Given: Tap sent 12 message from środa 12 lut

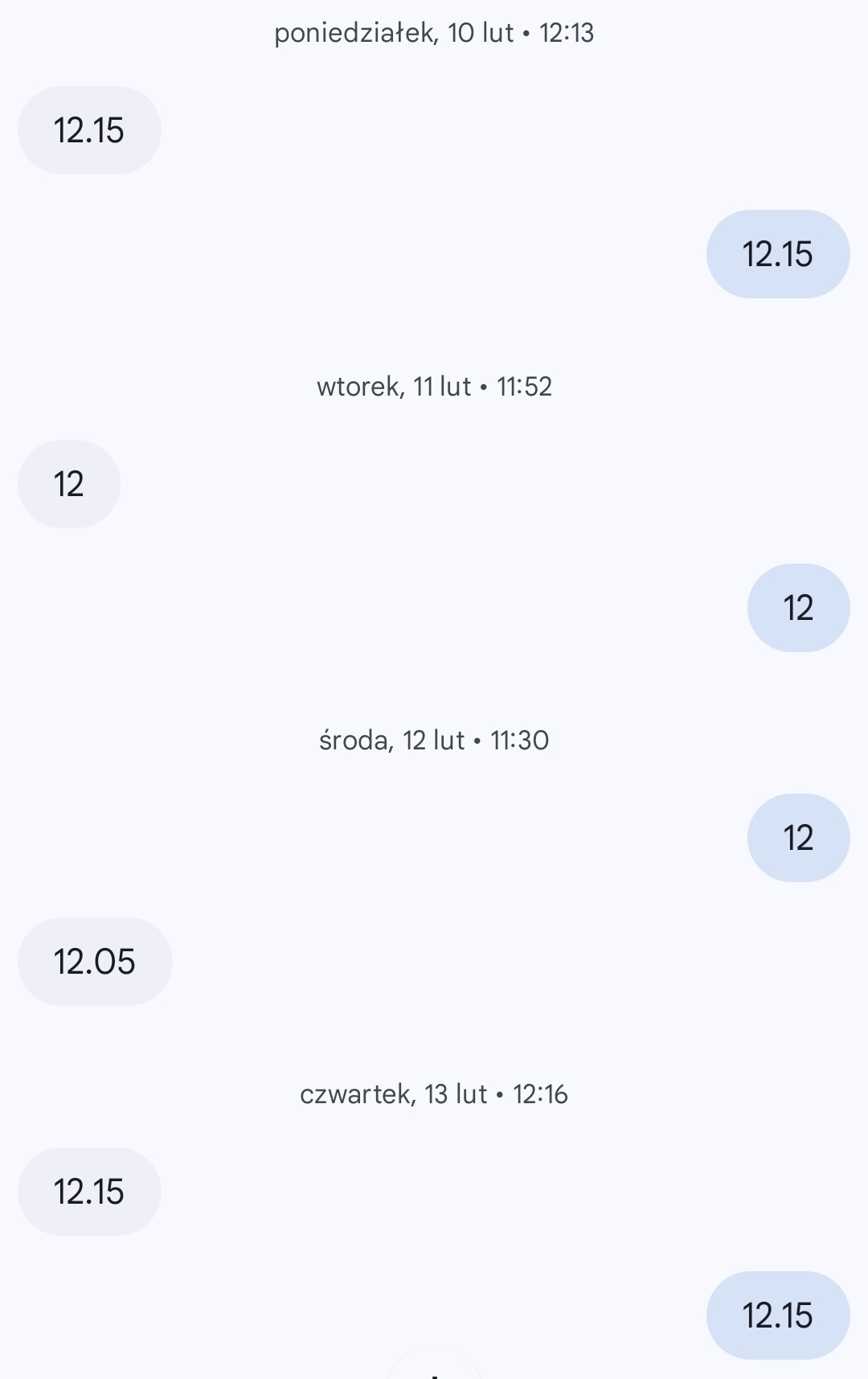Looking at the screenshot, I should tap(798, 838).
